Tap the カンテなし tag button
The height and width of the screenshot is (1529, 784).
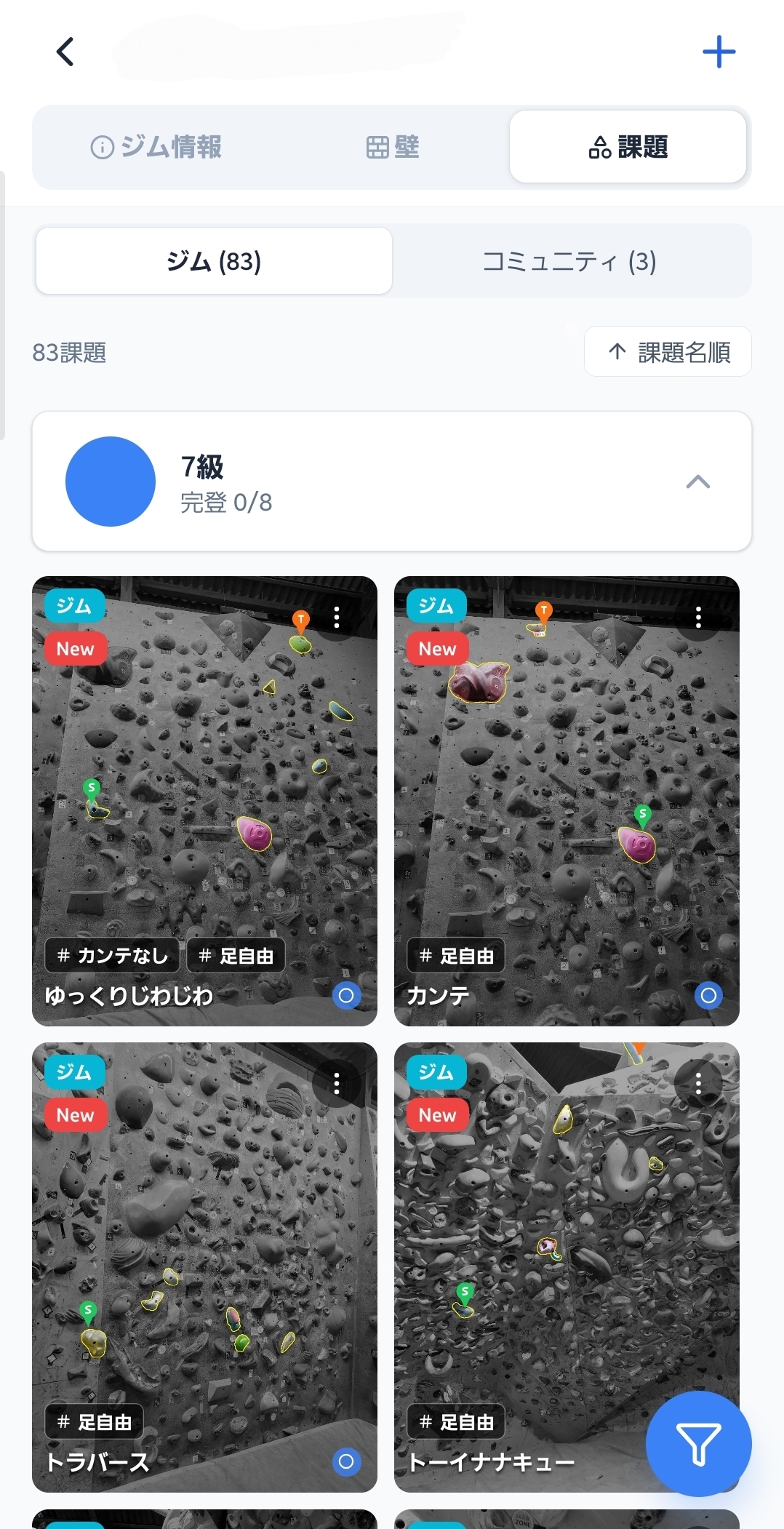click(x=113, y=956)
